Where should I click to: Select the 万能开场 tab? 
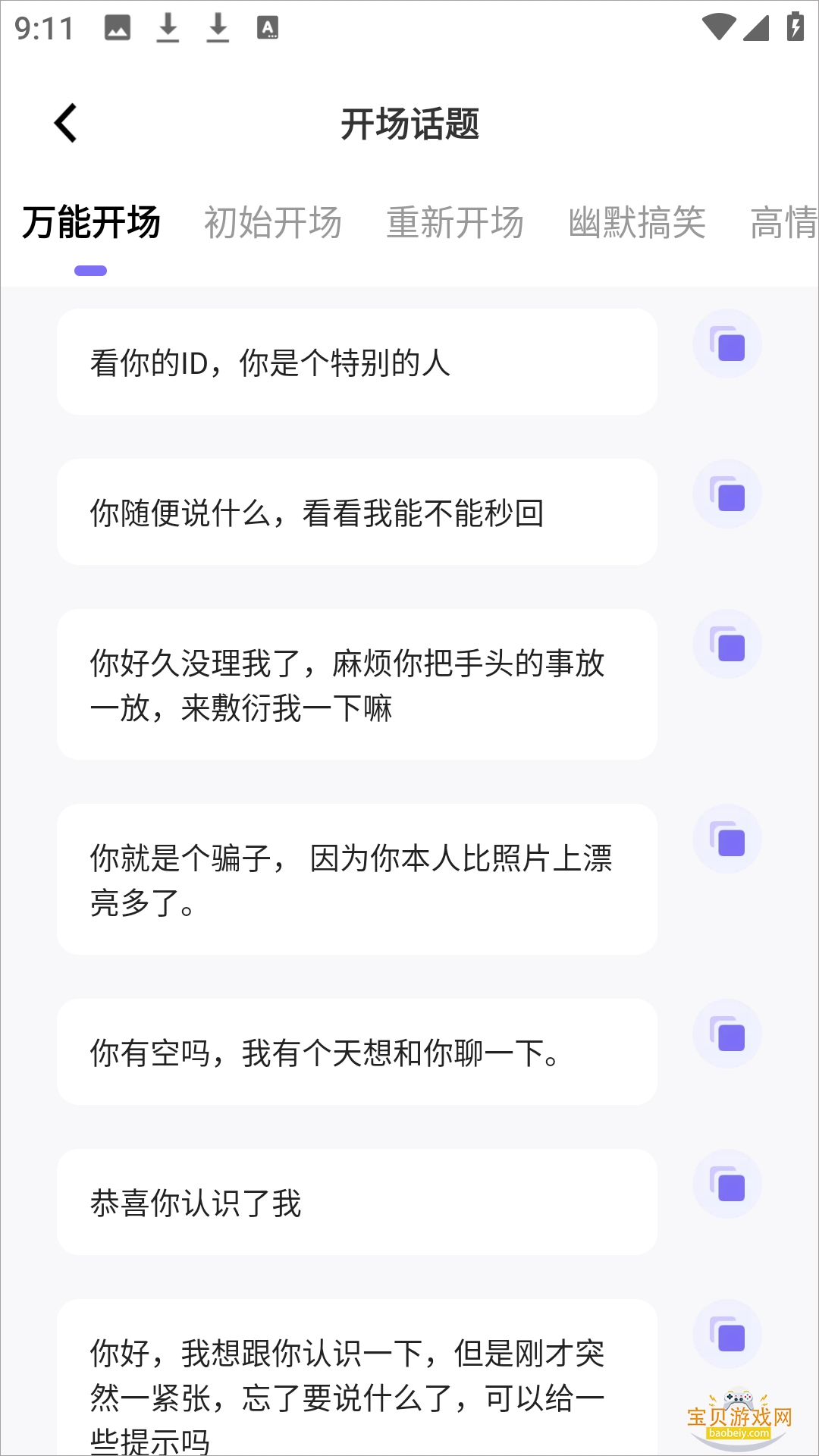93,222
